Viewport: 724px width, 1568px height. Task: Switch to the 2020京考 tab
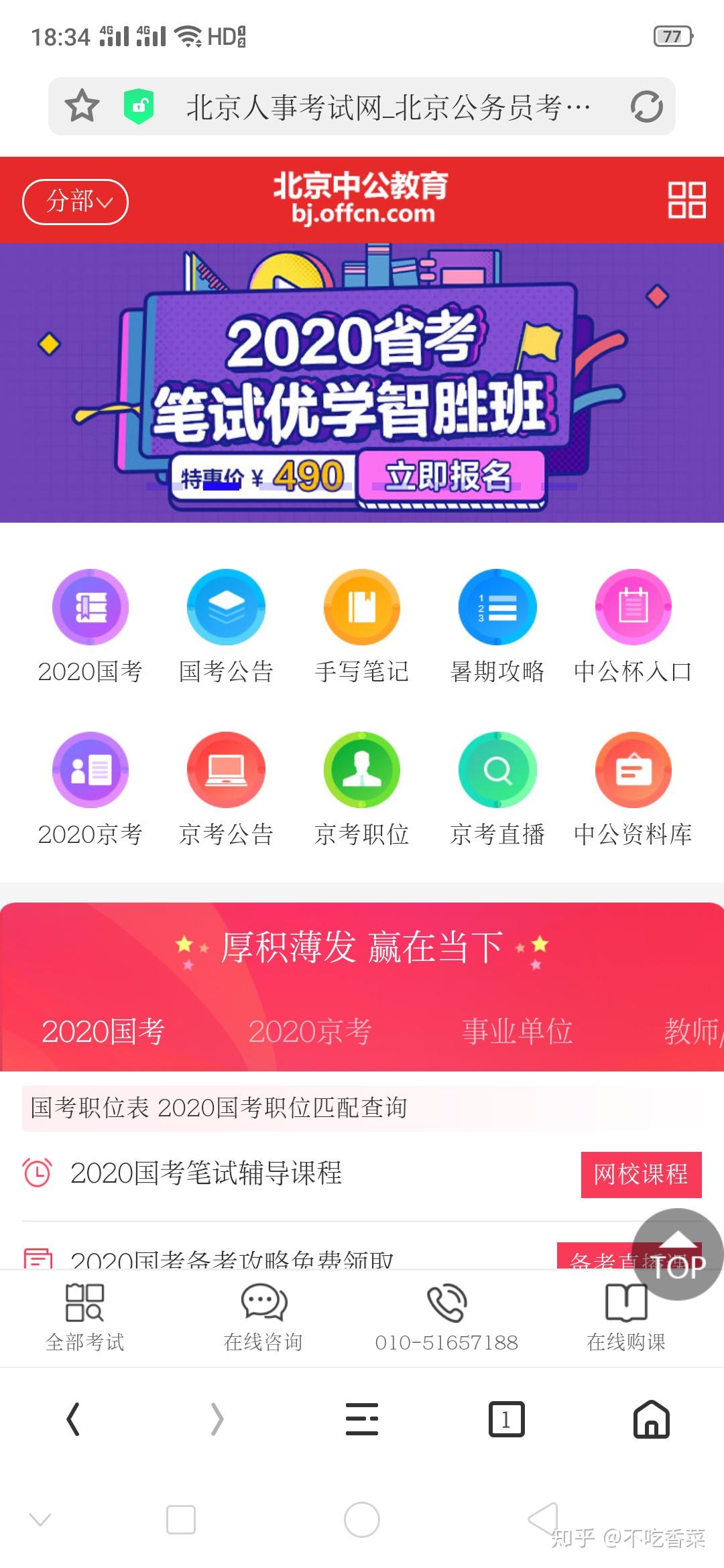(310, 1031)
